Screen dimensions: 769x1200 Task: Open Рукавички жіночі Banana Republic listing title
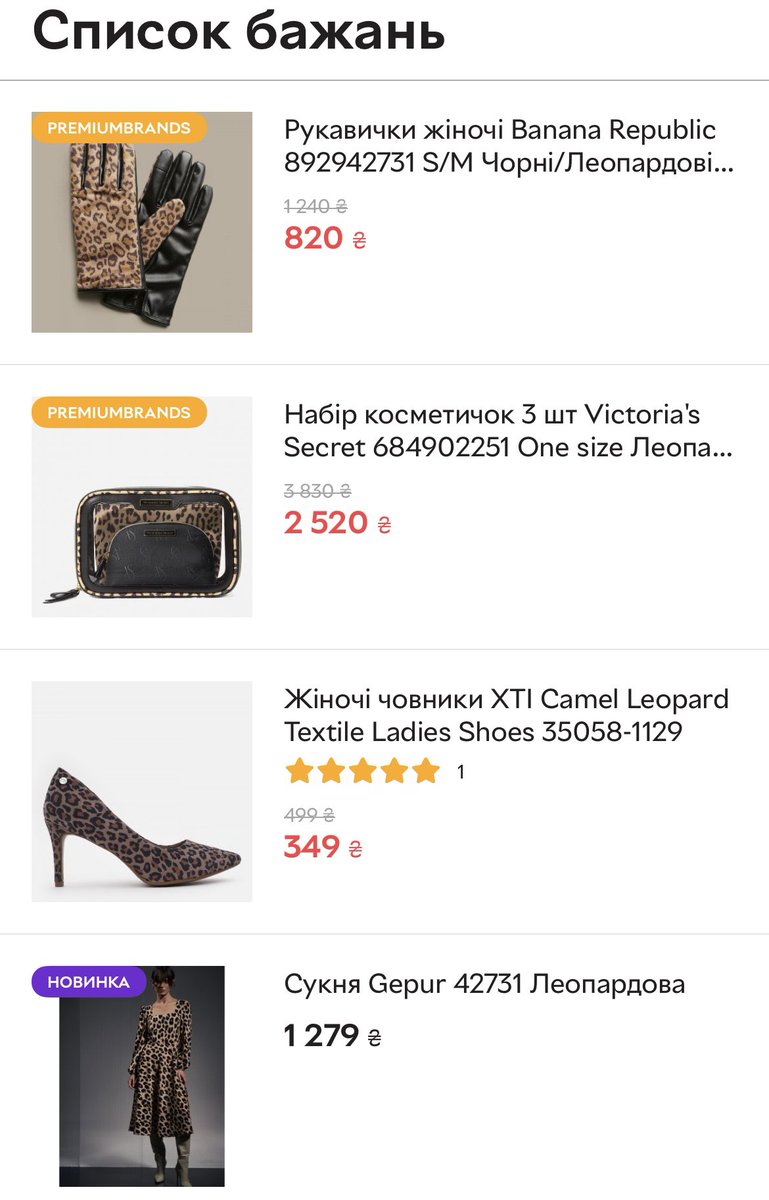pyautogui.click(x=508, y=147)
